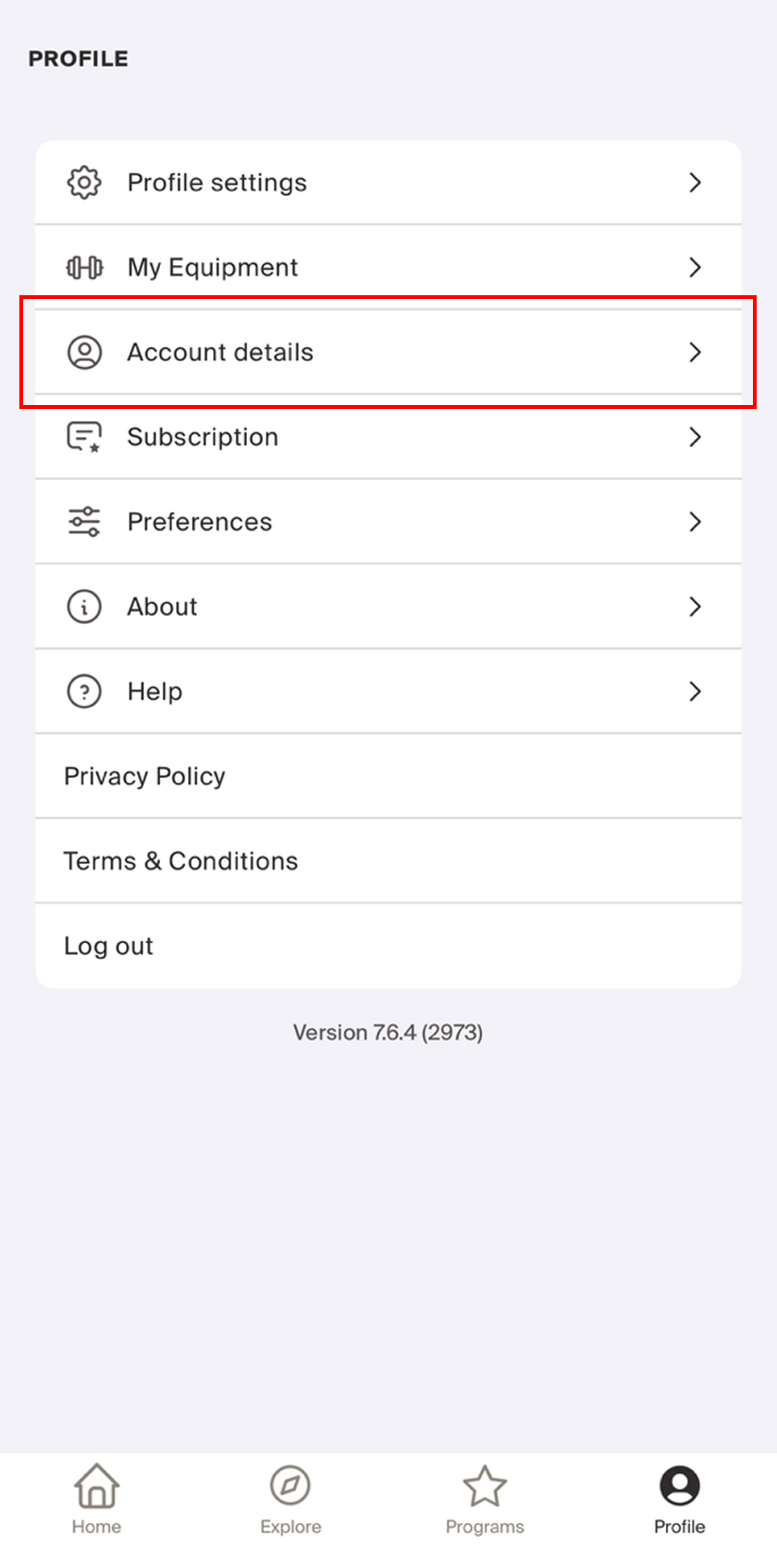Read the Privacy Policy
777x1568 pixels.
click(x=388, y=776)
